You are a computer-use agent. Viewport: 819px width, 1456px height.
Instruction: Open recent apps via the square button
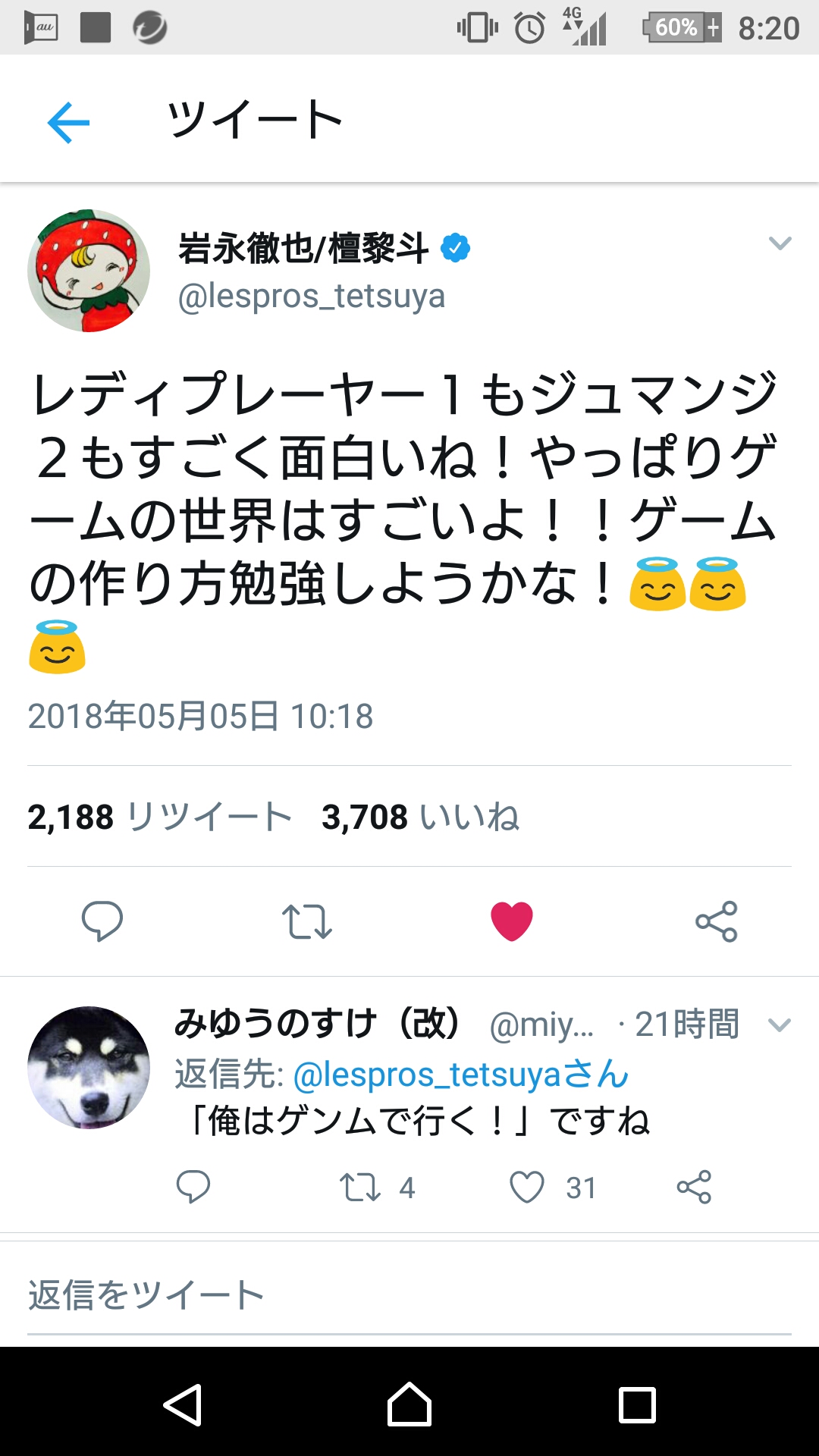click(637, 1404)
